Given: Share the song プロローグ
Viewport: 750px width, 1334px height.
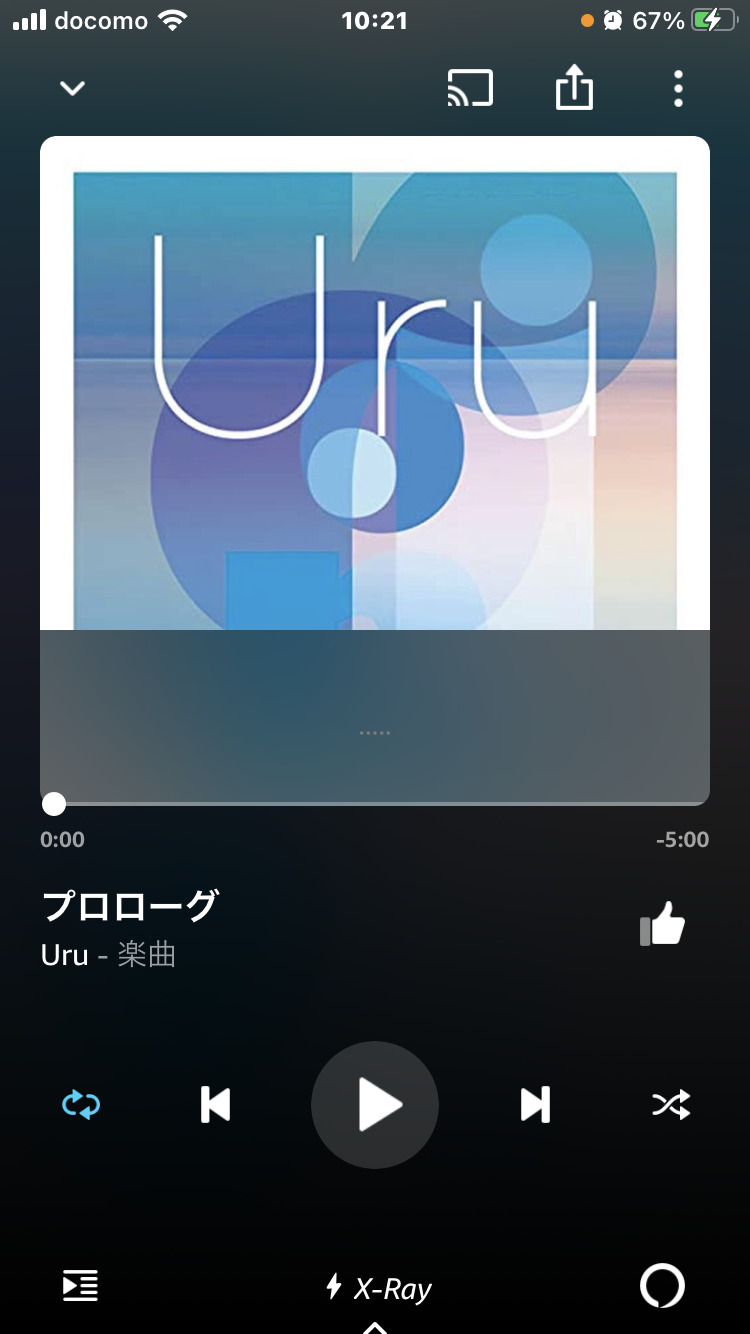Looking at the screenshot, I should tap(574, 89).
